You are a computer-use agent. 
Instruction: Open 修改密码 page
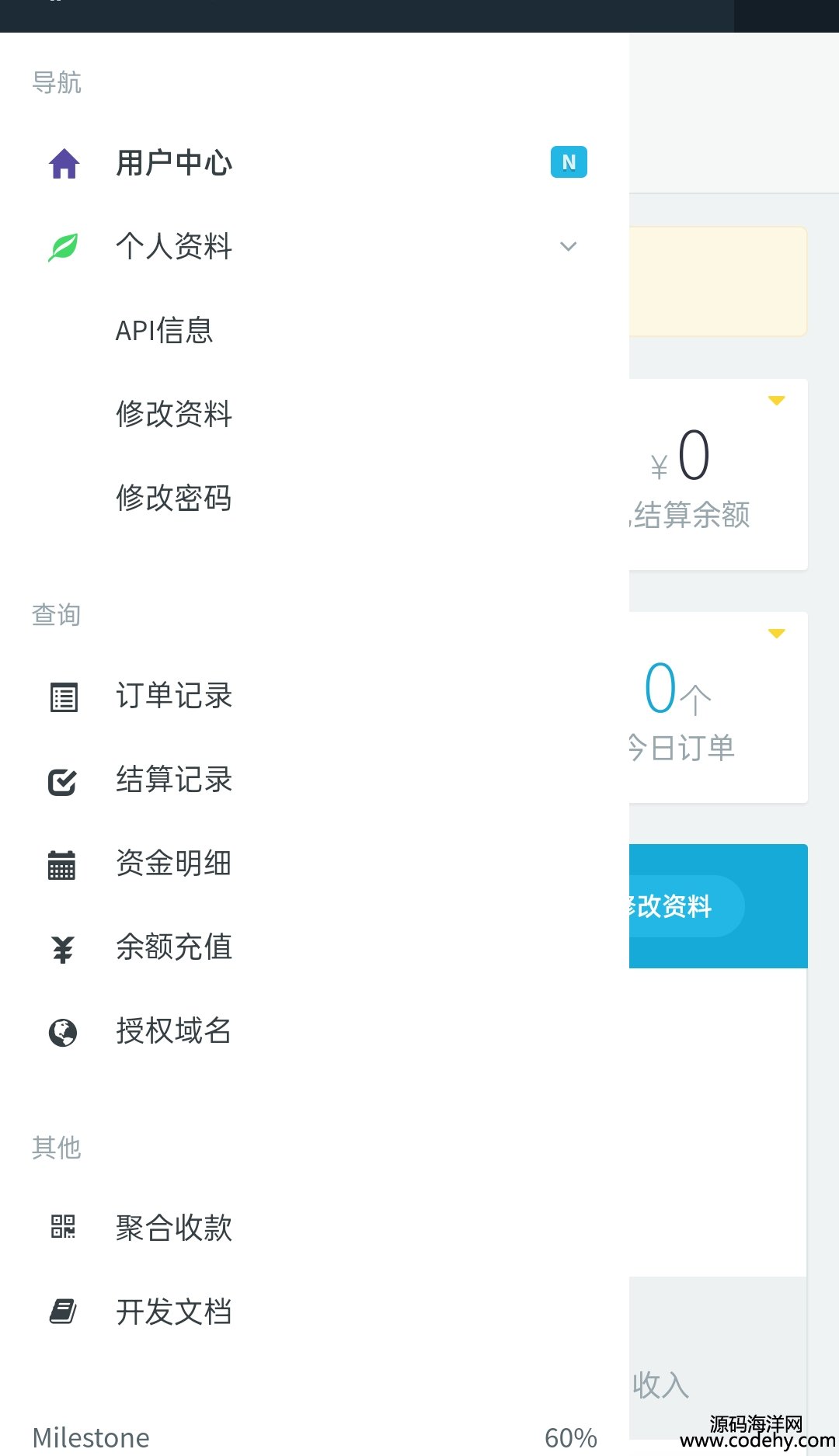(x=174, y=498)
